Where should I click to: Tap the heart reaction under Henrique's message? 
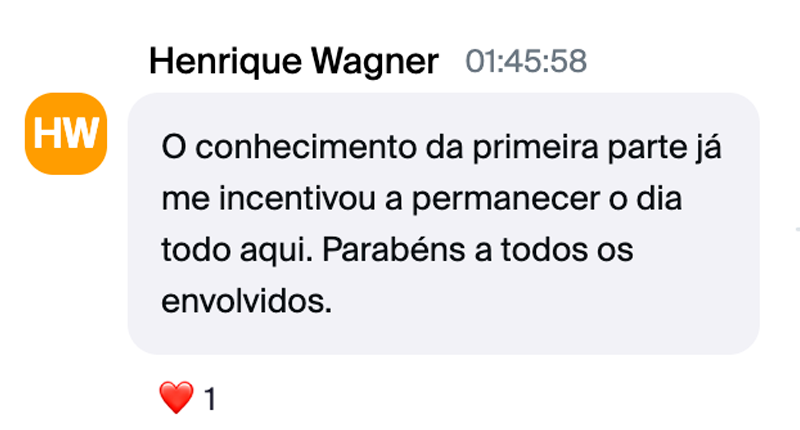click(x=176, y=399)
